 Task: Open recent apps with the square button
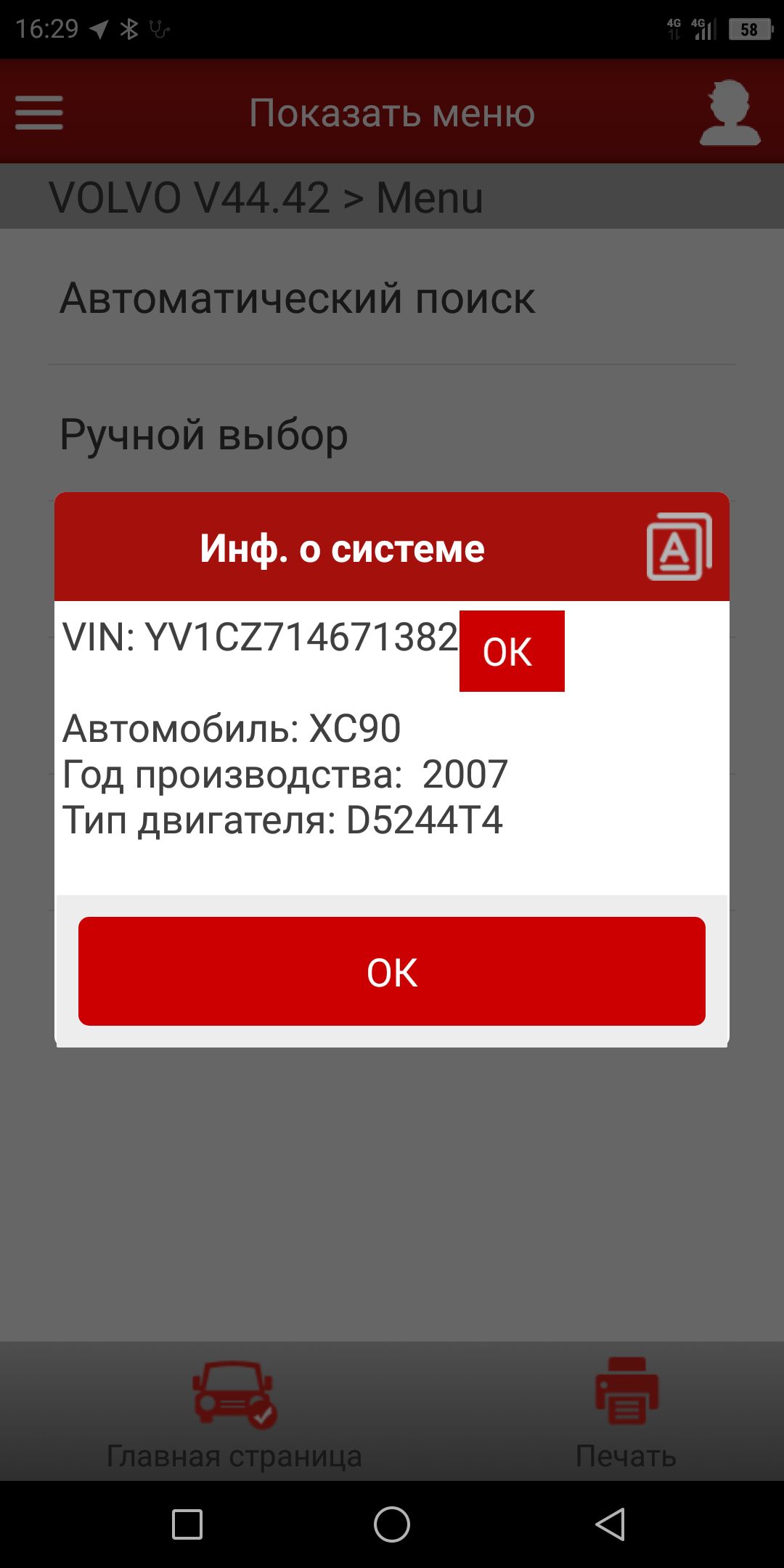pos(187,1524)
